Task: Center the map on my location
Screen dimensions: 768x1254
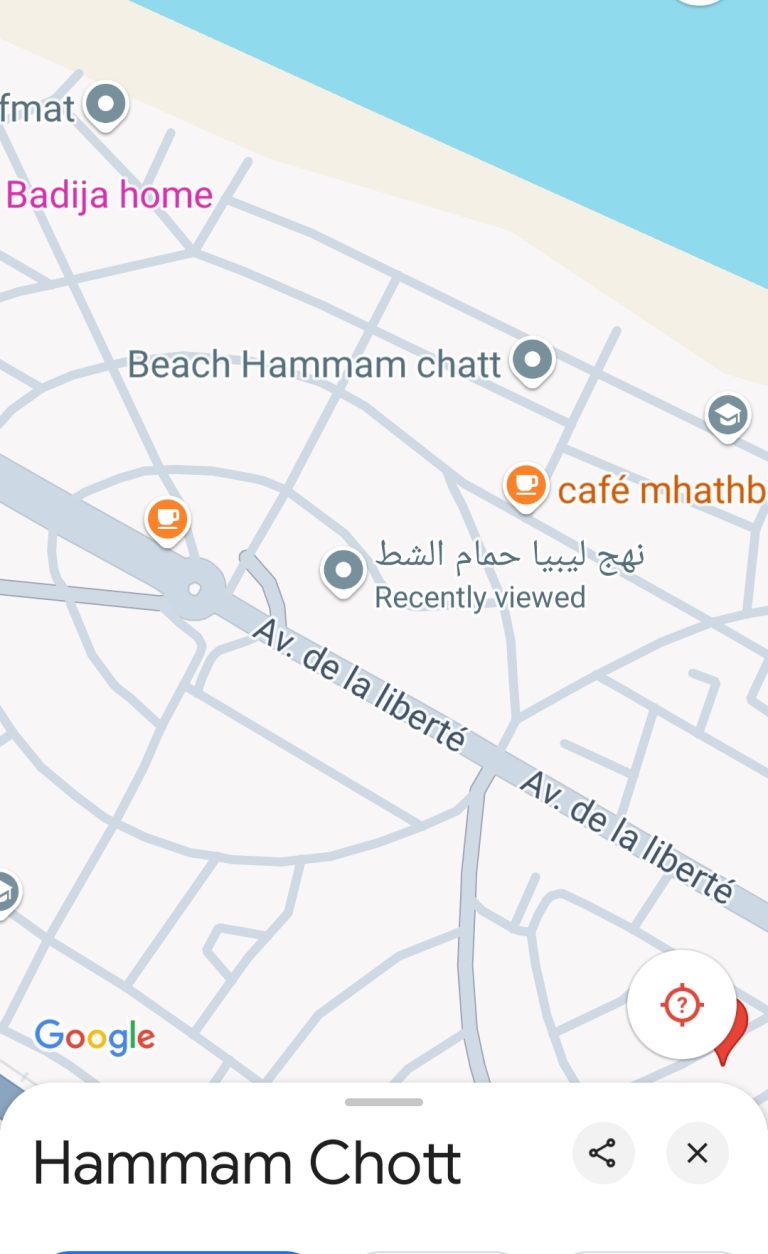Action: 682,1004
